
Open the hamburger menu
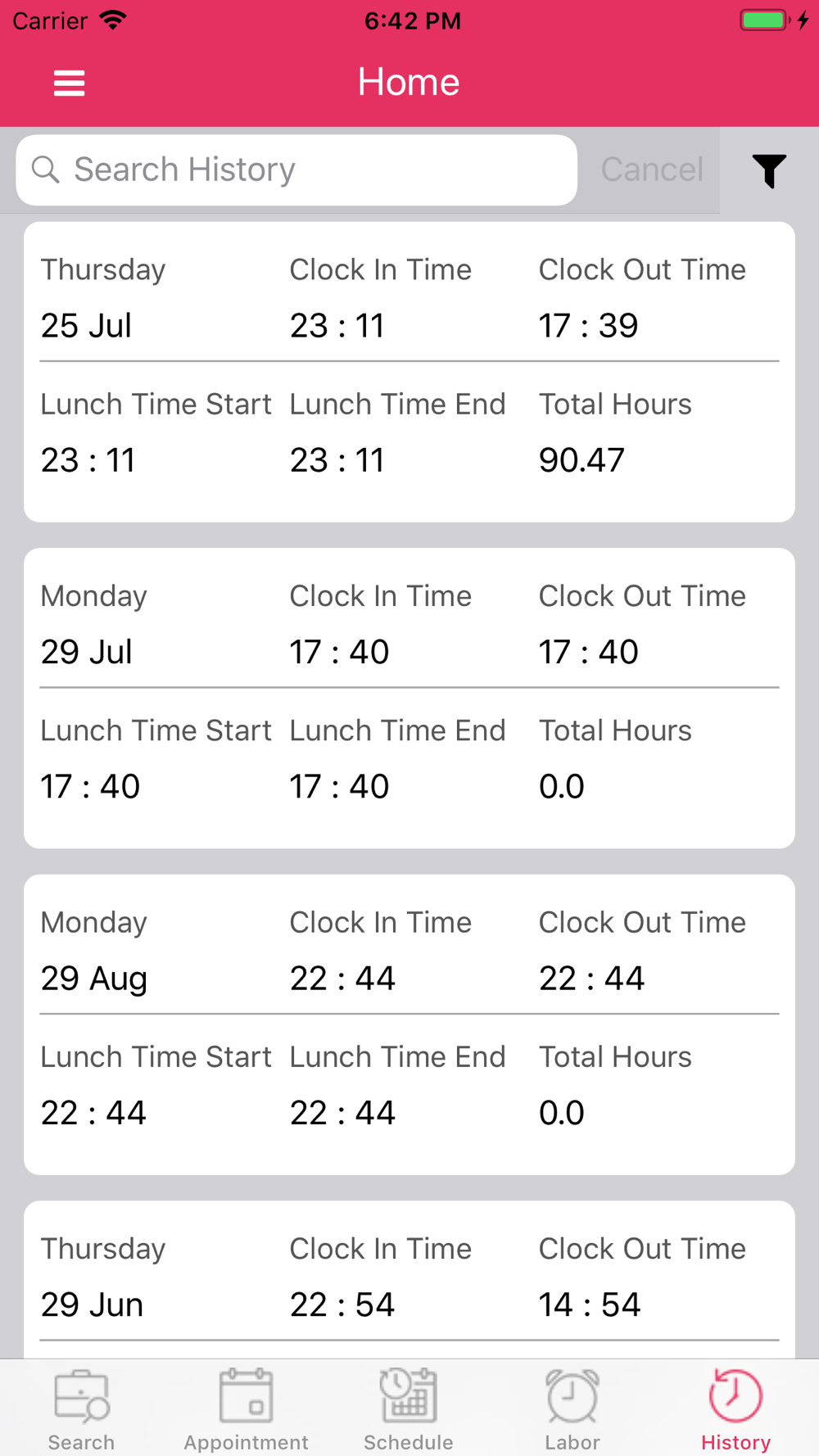(x=69, y=83)
